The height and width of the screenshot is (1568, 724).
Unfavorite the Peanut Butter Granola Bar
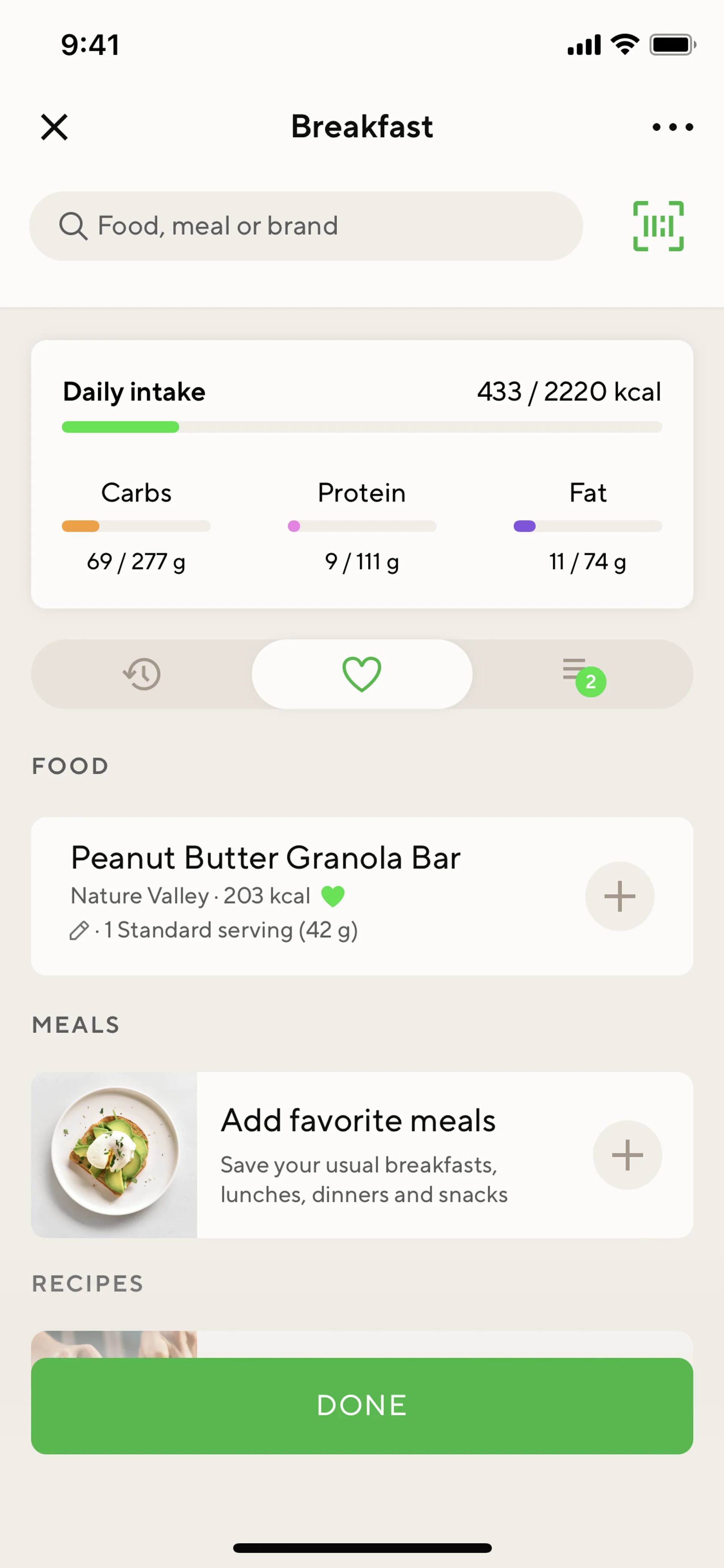pyautogui.click(x=333, y=896)
